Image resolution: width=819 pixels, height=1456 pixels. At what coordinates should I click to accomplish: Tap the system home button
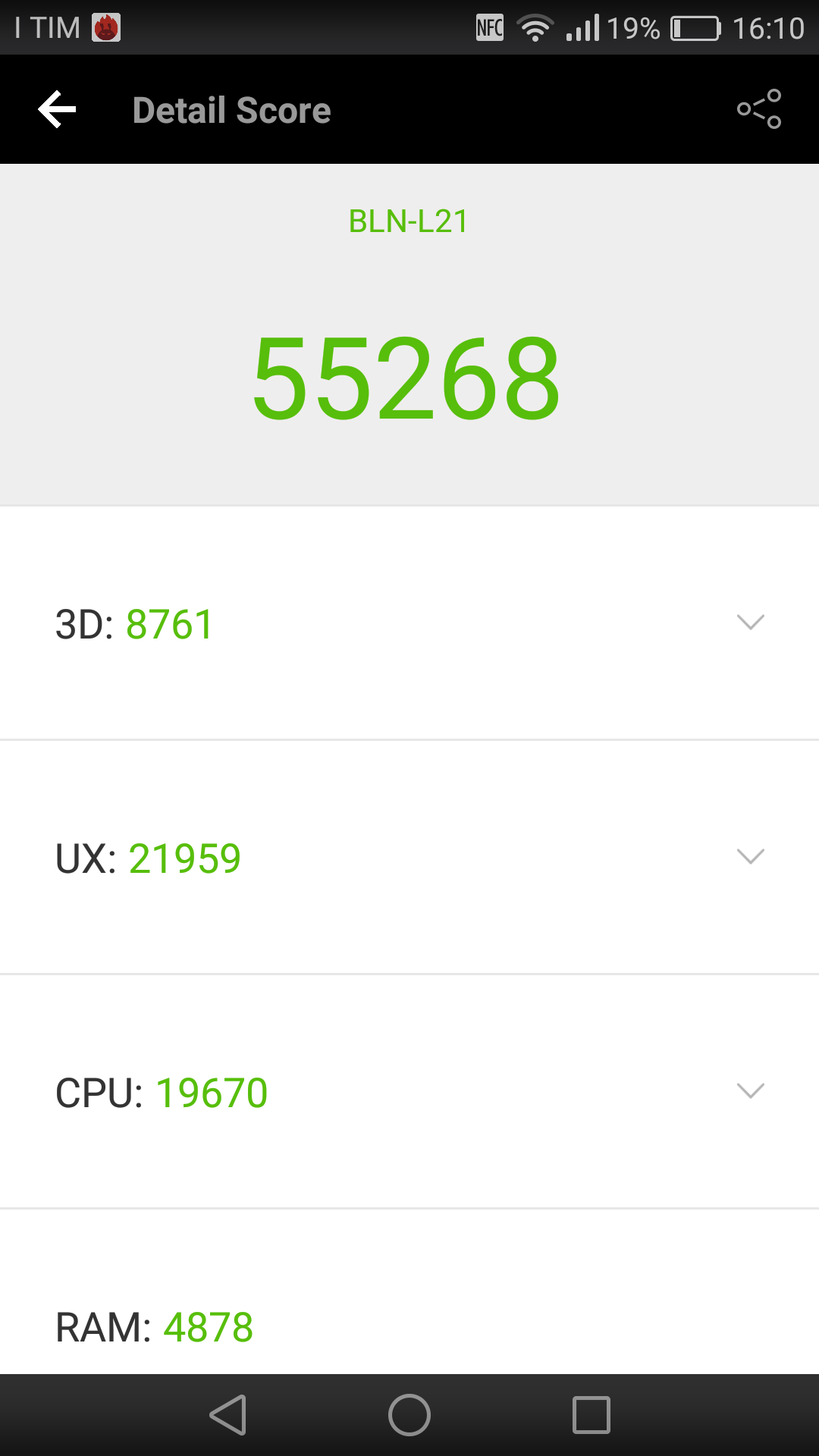tap(409, 1415)
